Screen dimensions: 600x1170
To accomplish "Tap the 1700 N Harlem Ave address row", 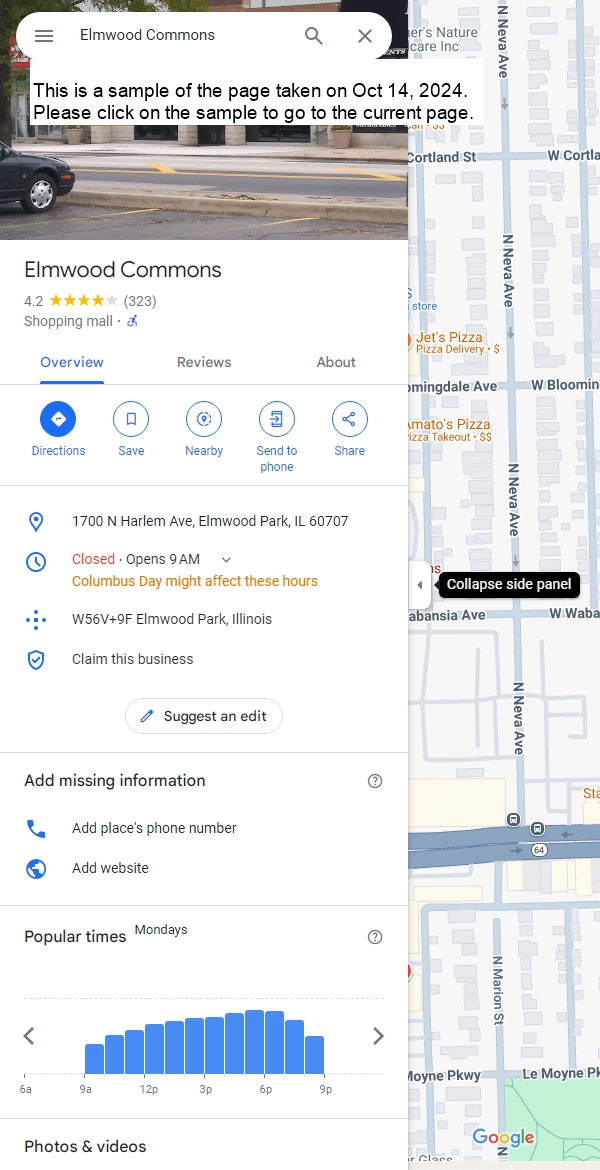I will pos(210,521).
